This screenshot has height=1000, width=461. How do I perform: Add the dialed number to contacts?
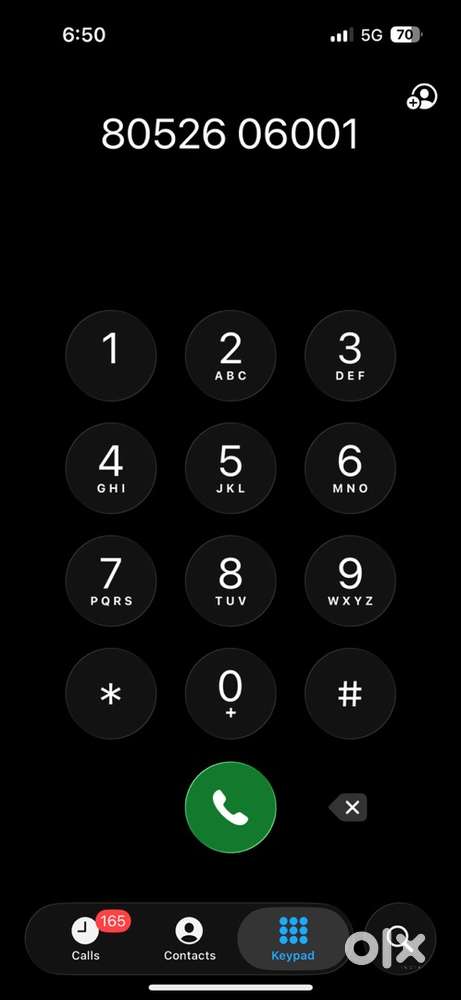(x=422, y=98)
